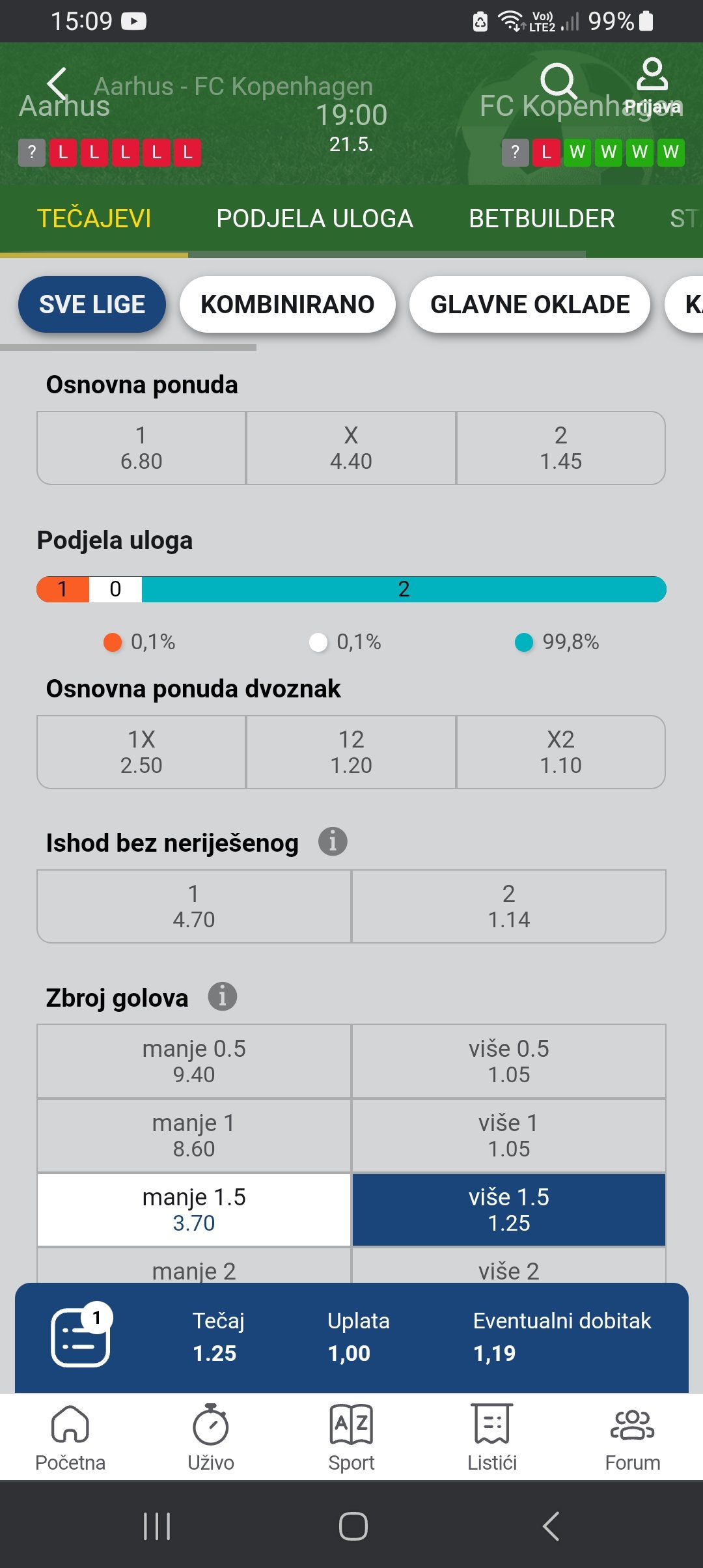This screenshot has height=1568, width=703.
Task: Choose double chance 1X at 2.50
Action: tap(141, 752)
